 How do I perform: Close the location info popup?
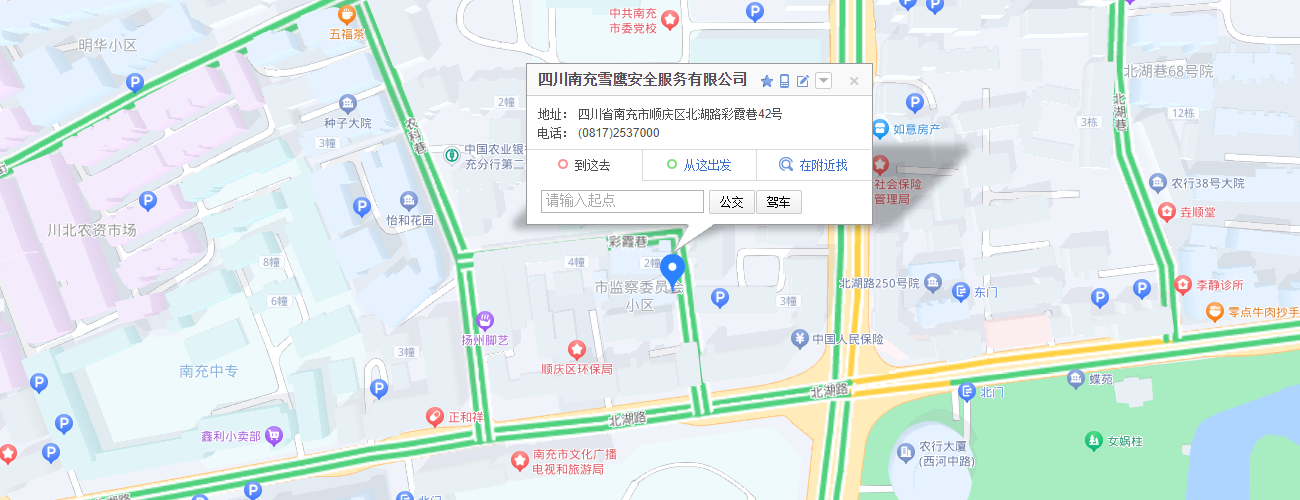point(854,81)
